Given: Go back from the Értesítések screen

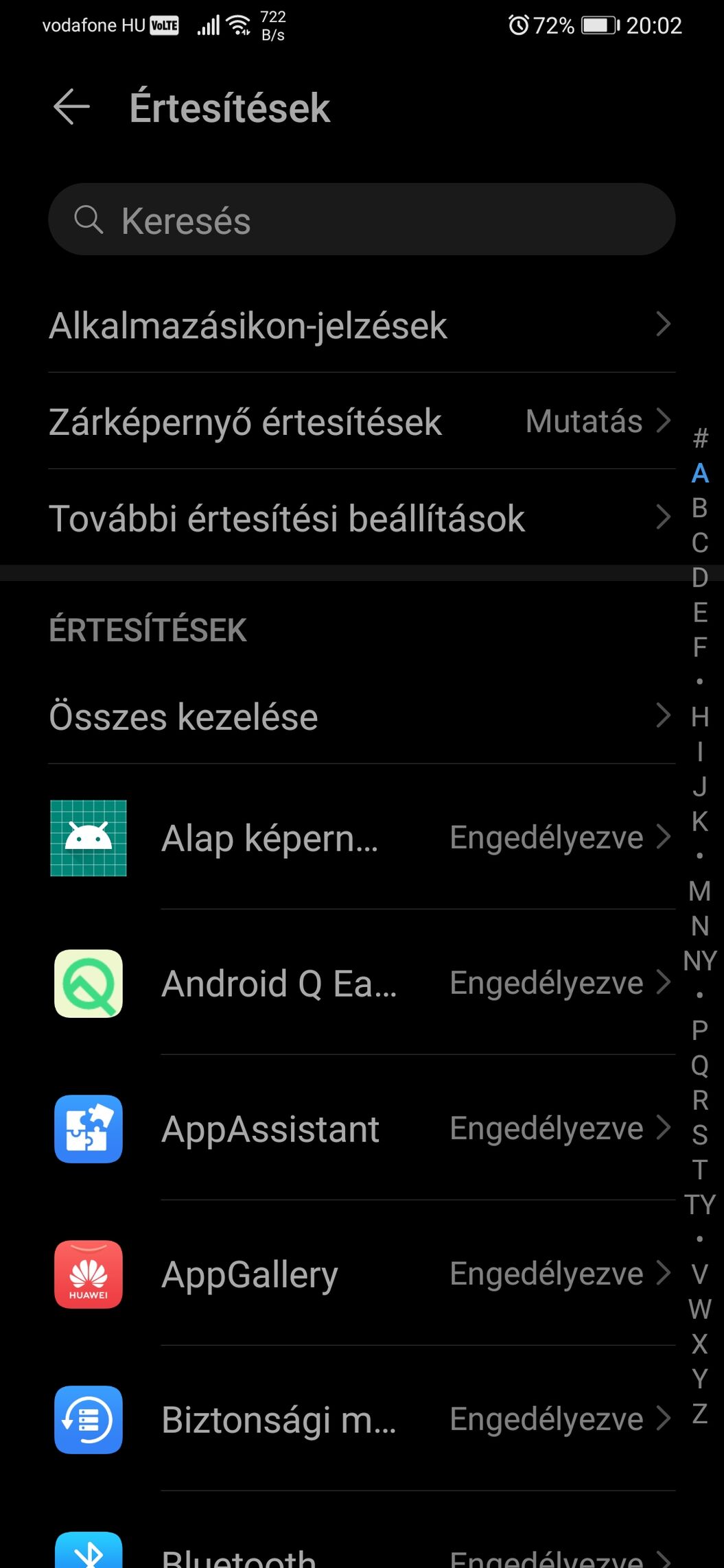Looking at the screenshot, I should (72, 107).
